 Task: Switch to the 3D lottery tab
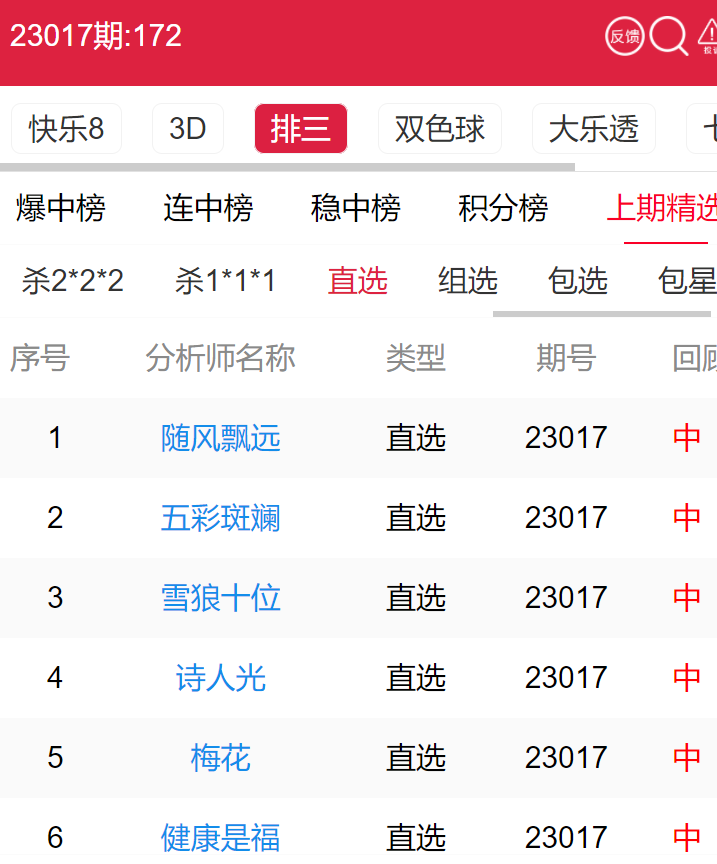click(187, 129)
